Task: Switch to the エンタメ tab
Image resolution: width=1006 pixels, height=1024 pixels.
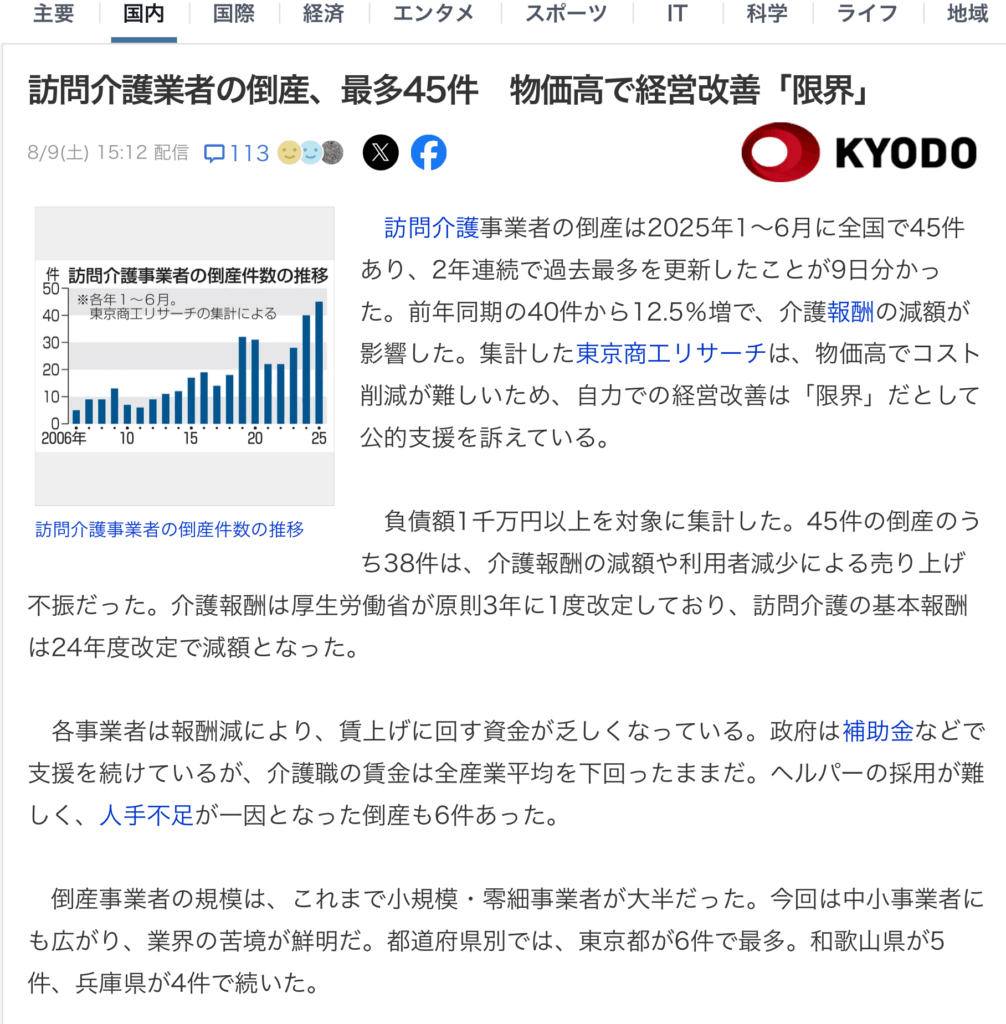Action: 433,14
